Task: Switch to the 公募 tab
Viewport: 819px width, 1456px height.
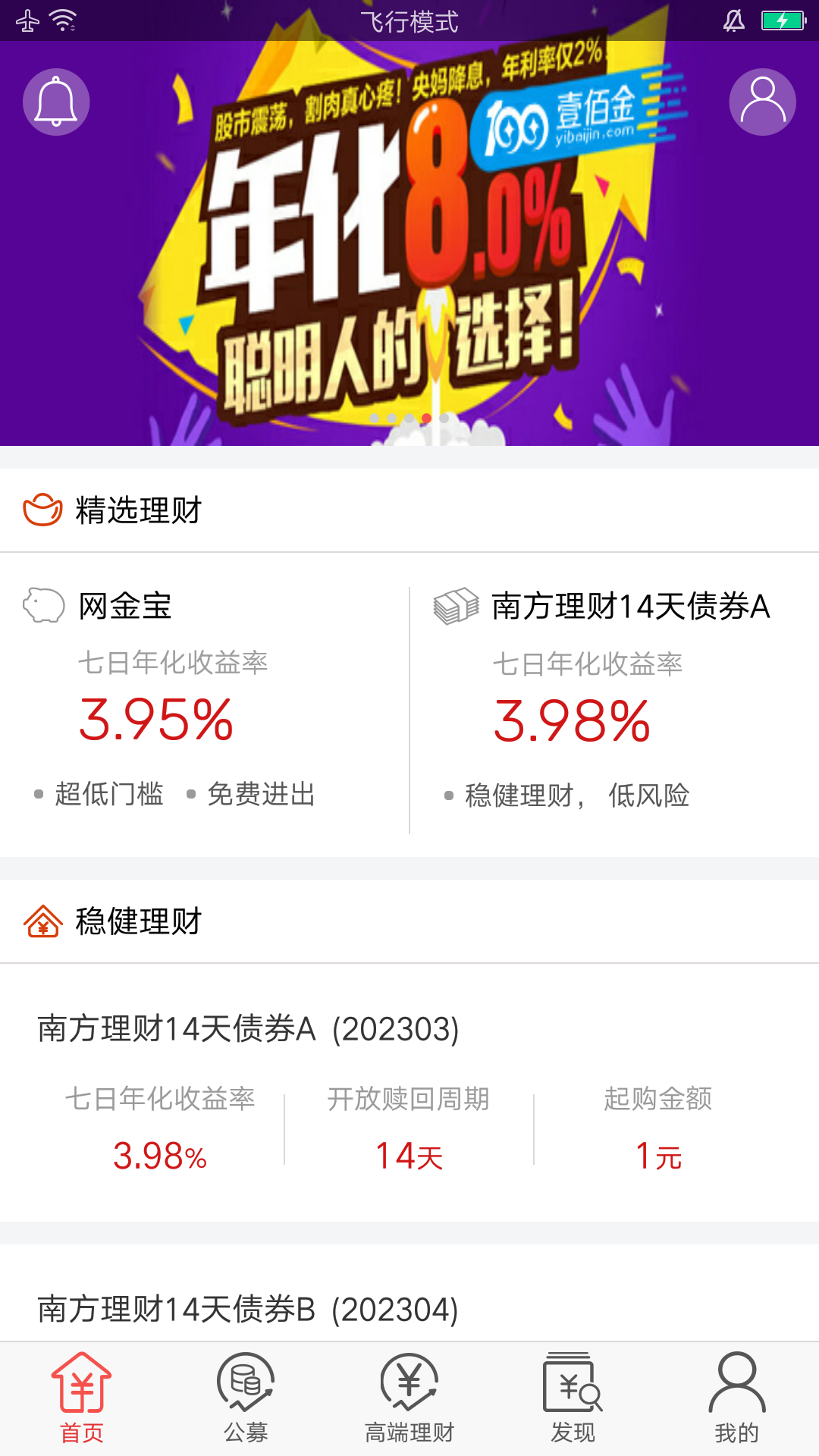Action: tap(246, 1398)
